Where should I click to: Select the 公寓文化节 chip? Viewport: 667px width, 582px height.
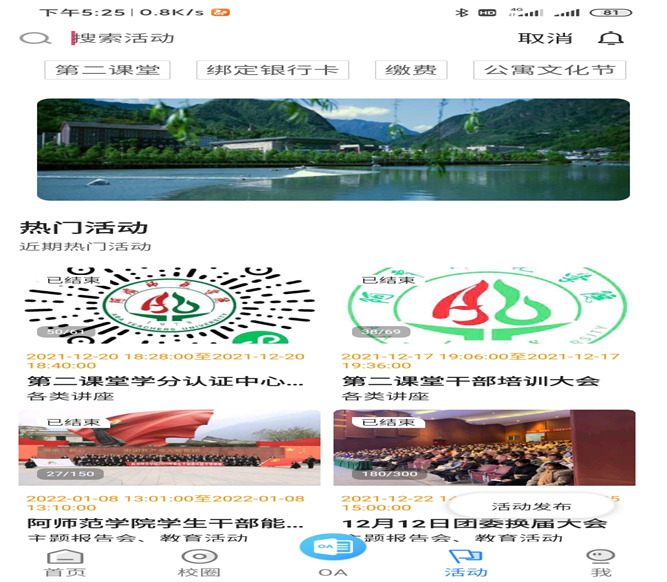point(549,70)
